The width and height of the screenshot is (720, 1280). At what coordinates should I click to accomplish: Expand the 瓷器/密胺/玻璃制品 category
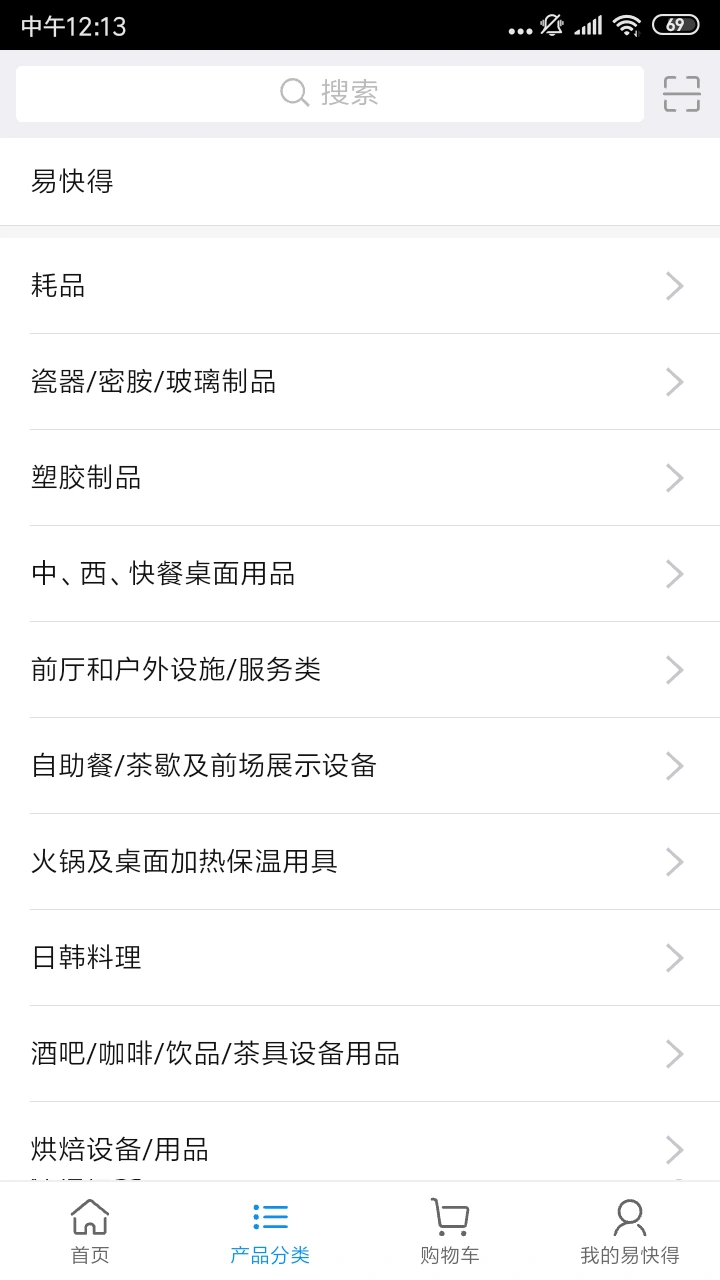coord(360,382)
